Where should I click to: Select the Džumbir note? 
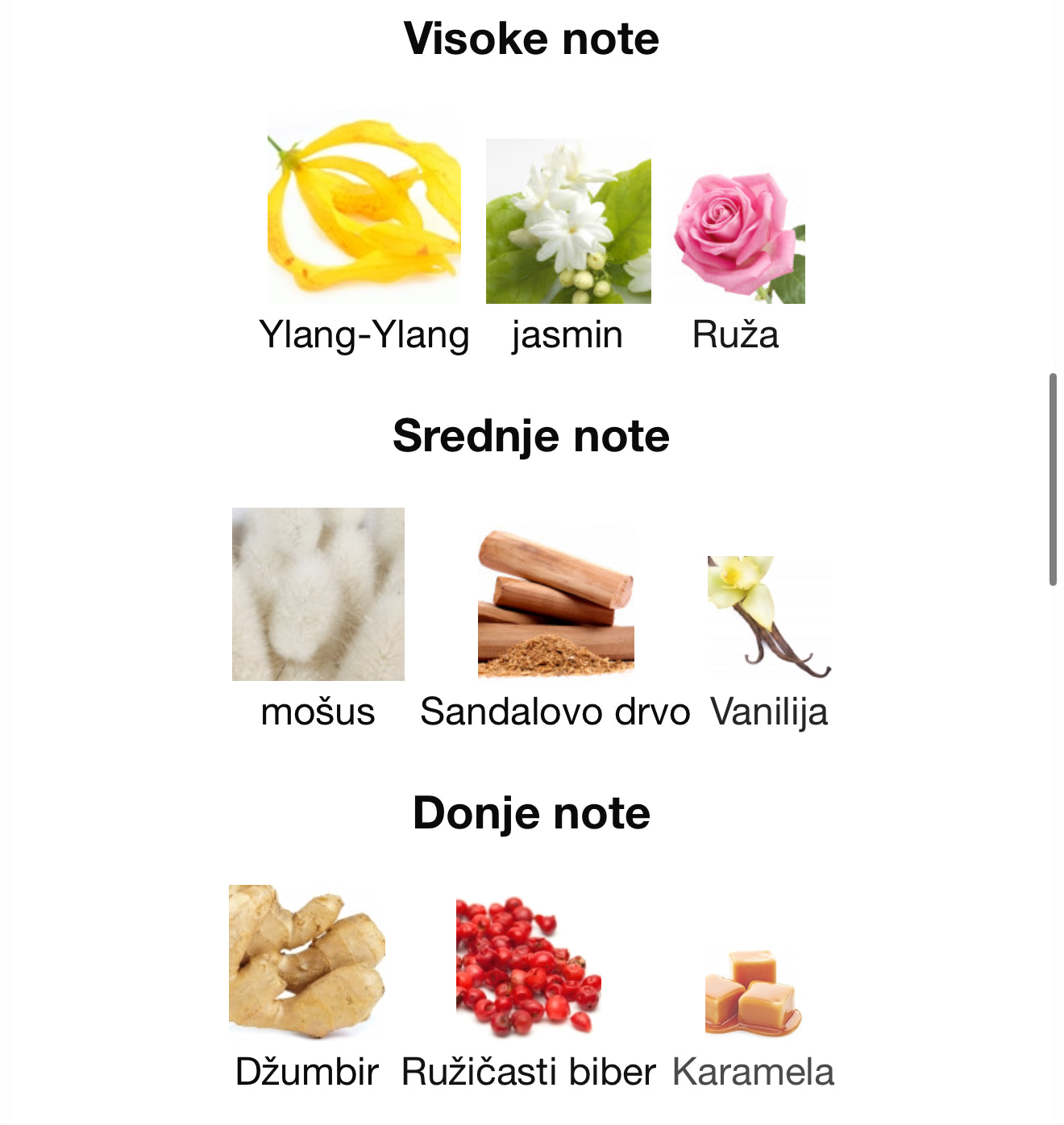(307, 961)
